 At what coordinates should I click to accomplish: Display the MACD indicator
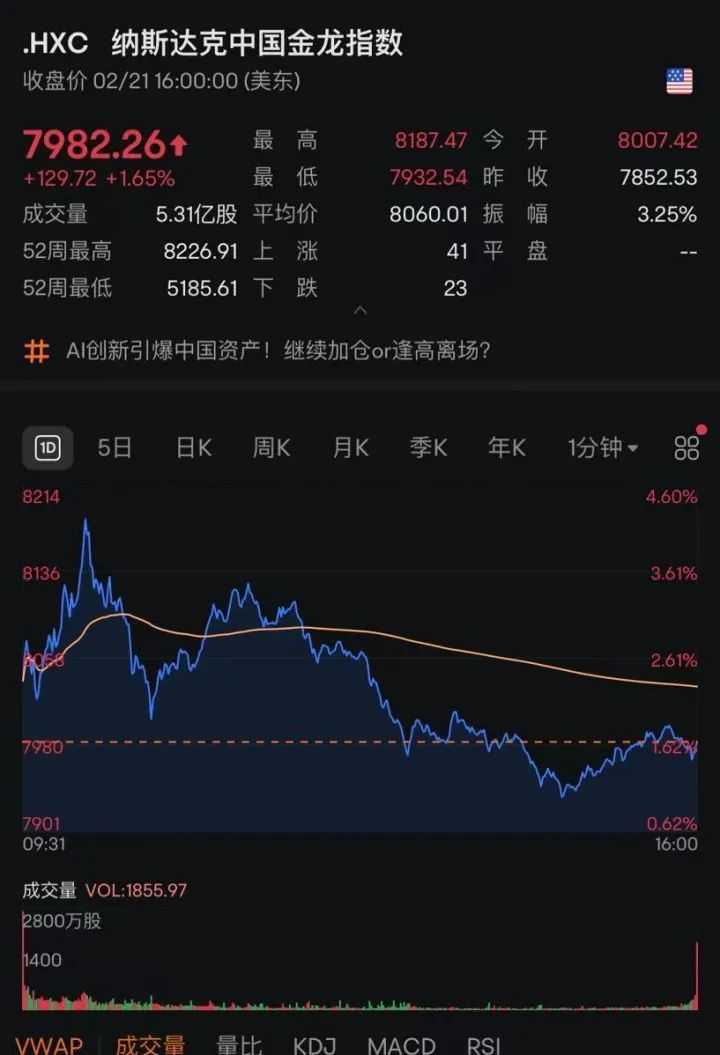[x=401, y=1045]
